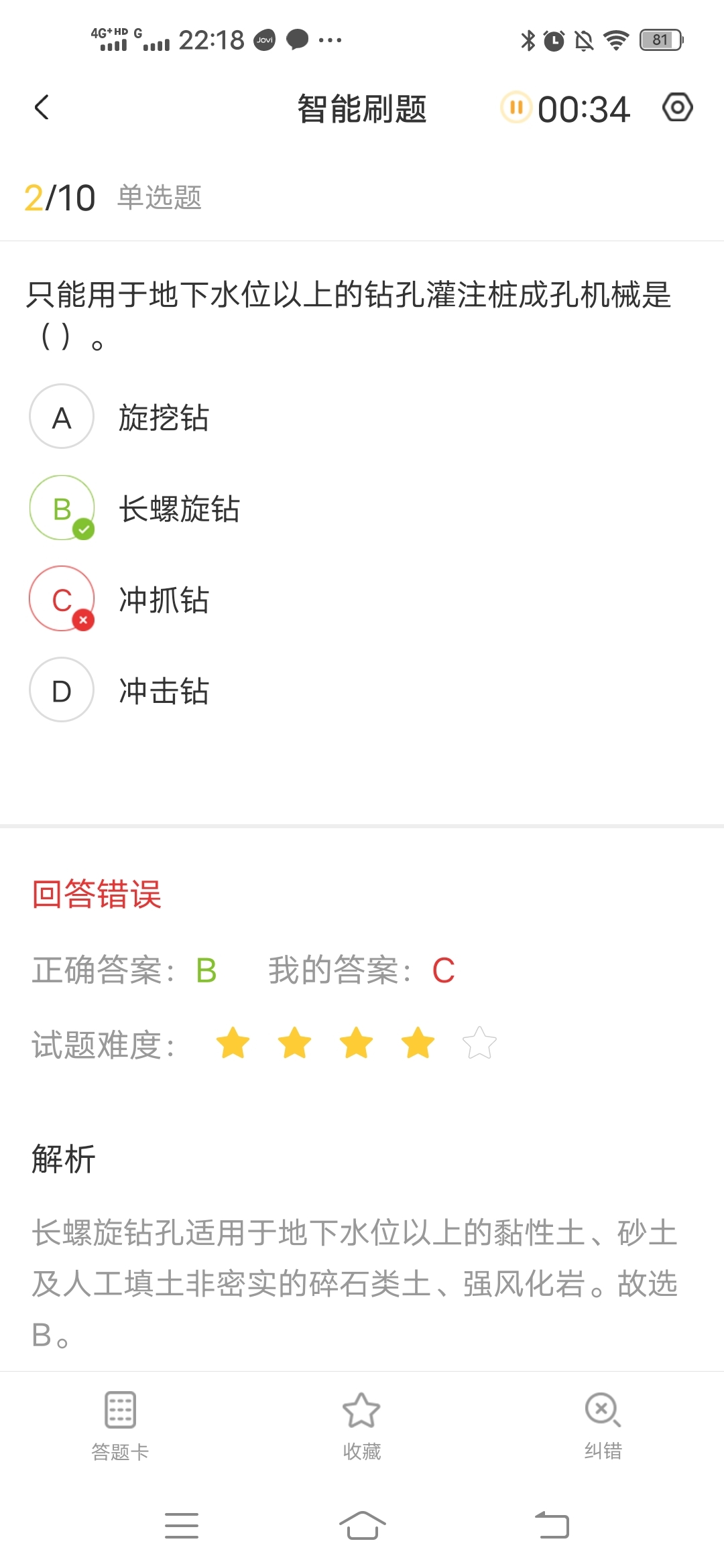
Task: Pause the quiz timer
Action: click(516, 107)
